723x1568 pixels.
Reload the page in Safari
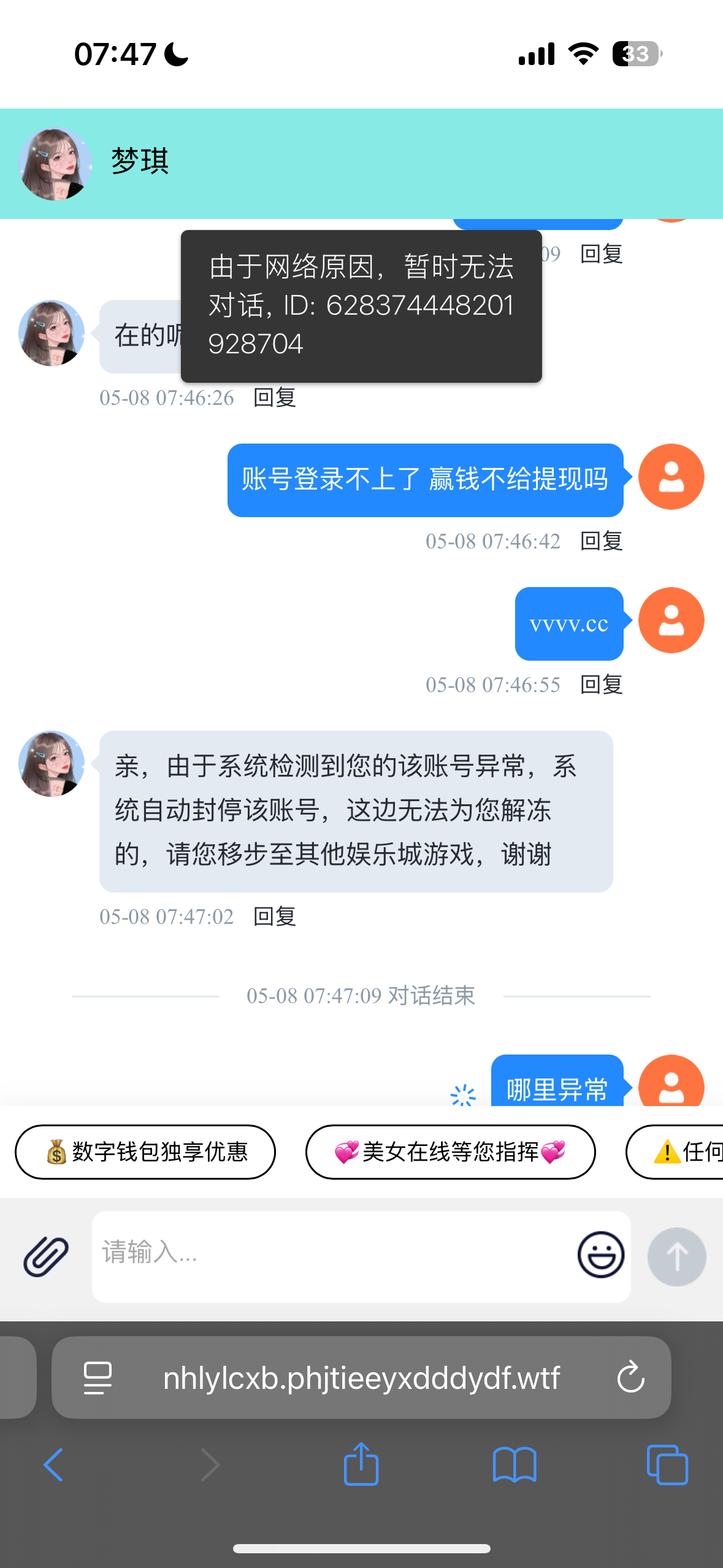point(630,1378)
